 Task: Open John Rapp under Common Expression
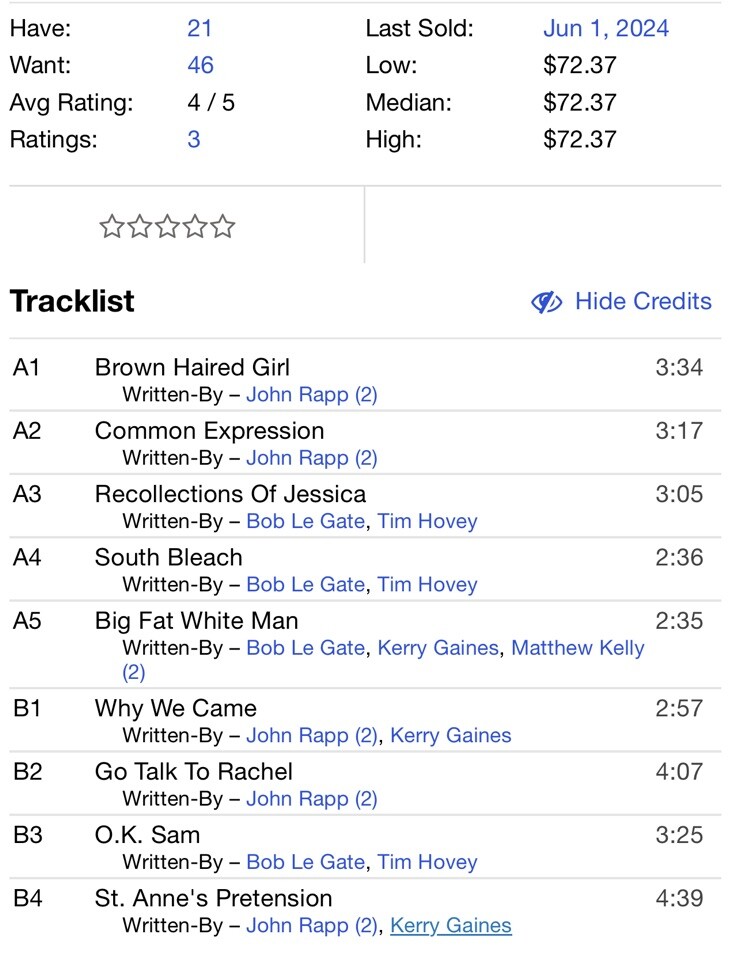(311, 458)
